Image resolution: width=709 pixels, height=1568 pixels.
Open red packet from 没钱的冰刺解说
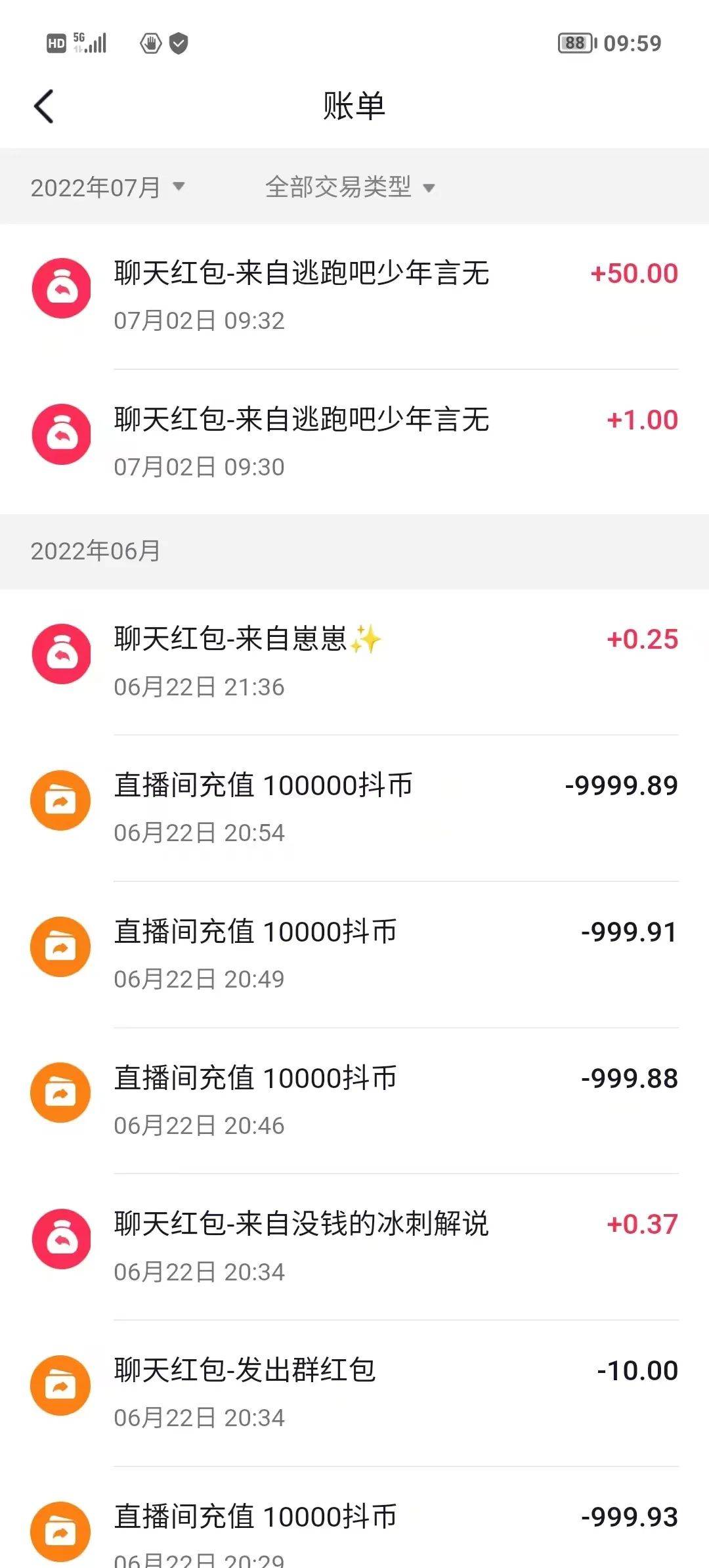[354, 1246]
